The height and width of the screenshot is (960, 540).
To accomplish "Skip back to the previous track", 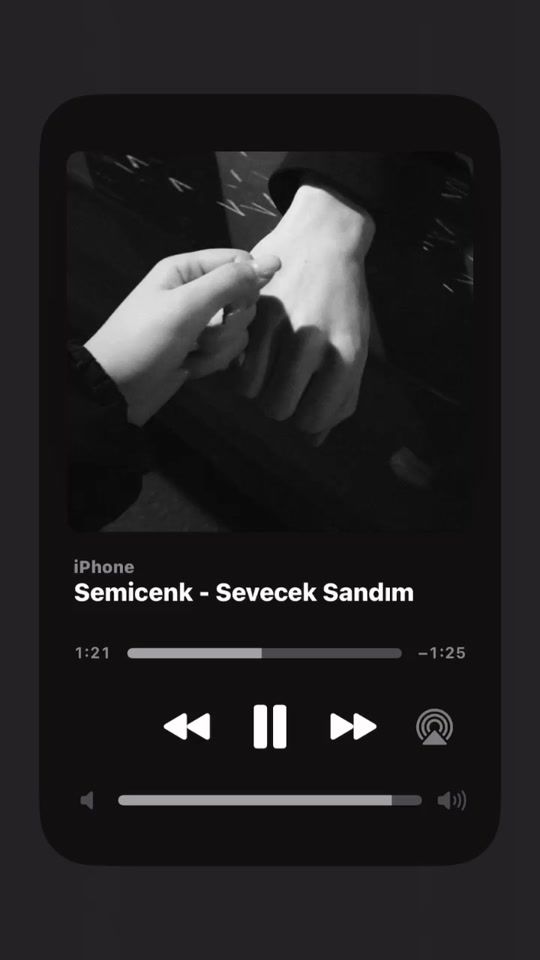I will point(187,727).
